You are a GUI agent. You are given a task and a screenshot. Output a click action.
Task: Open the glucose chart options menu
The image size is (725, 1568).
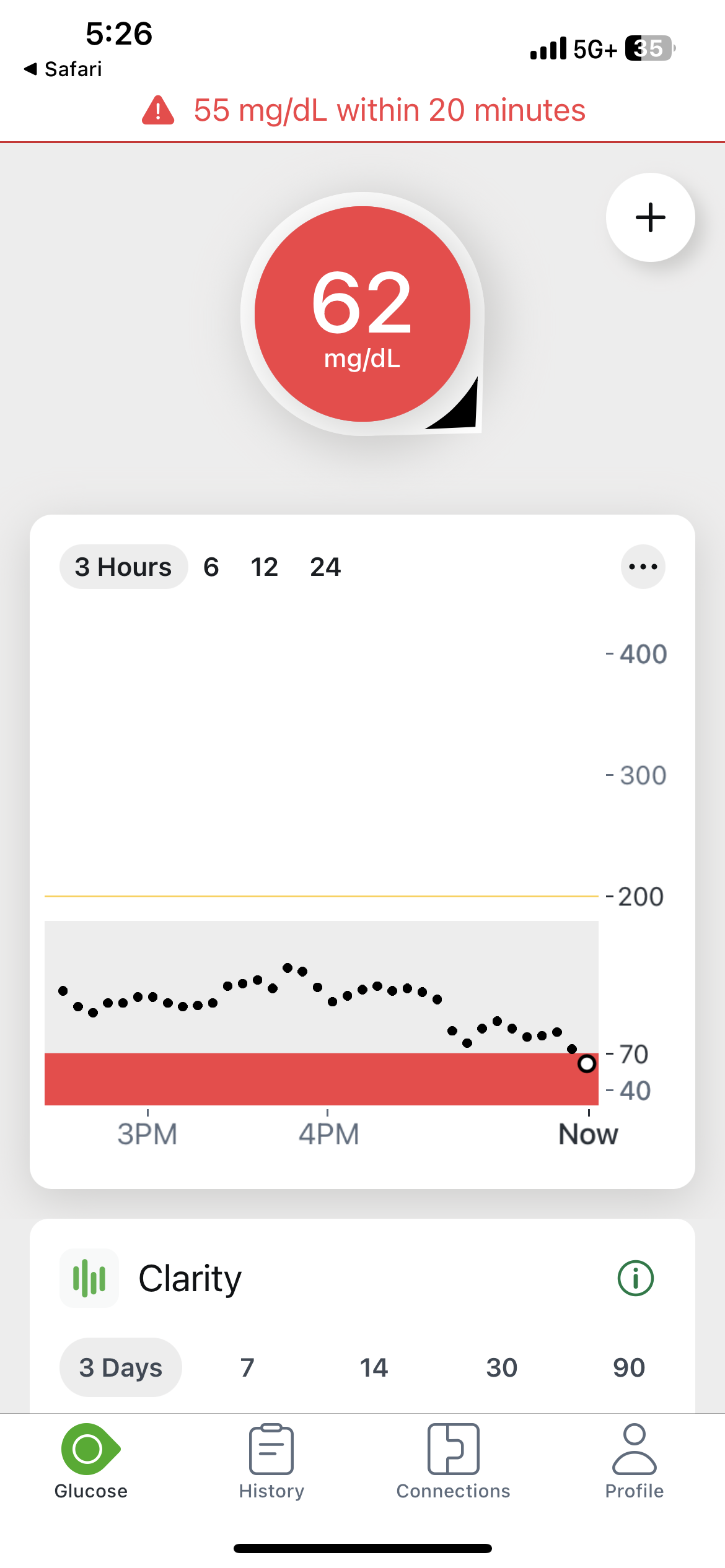(643, 567)
